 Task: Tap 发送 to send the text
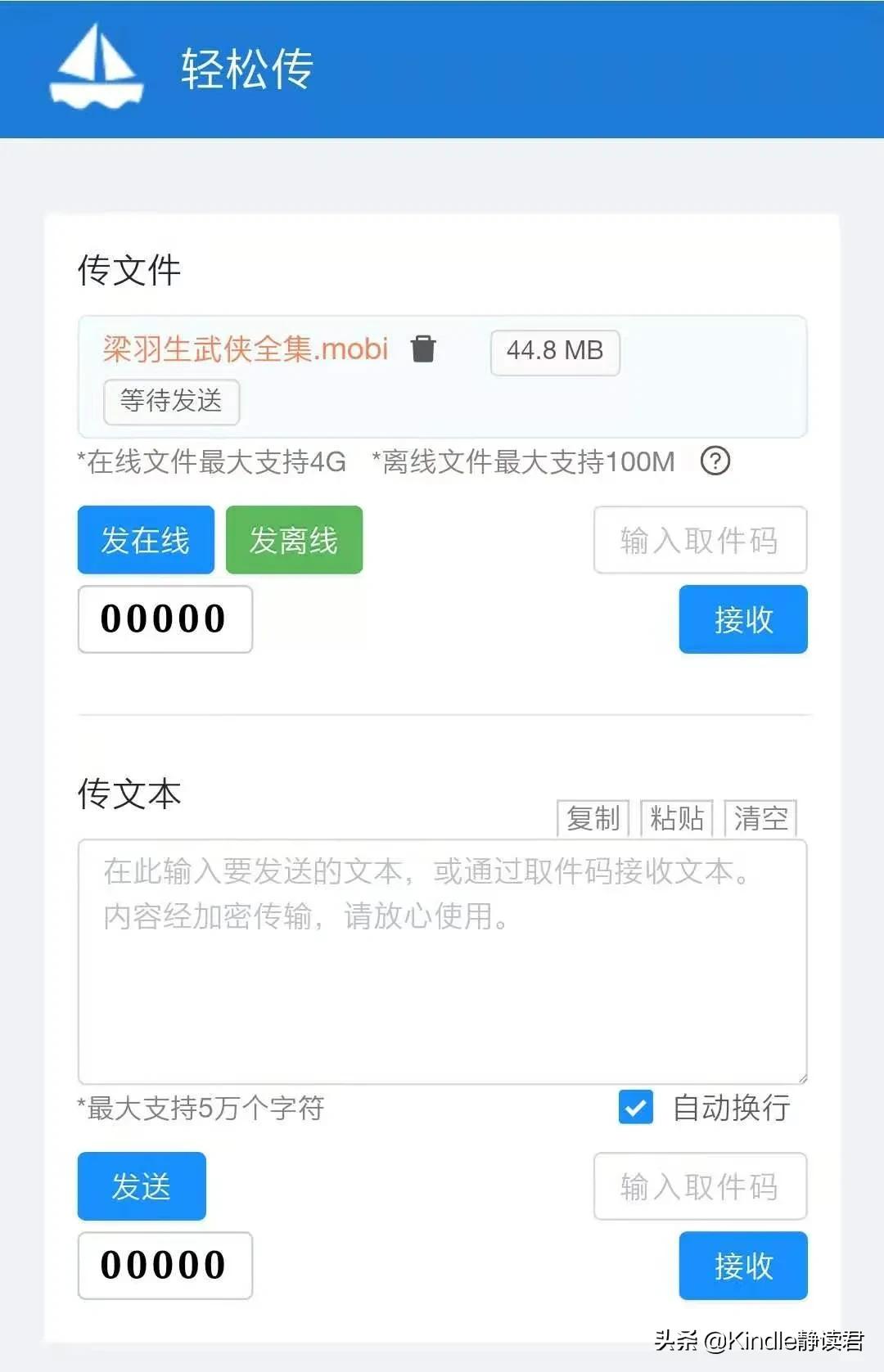[x=142, y=1186]
